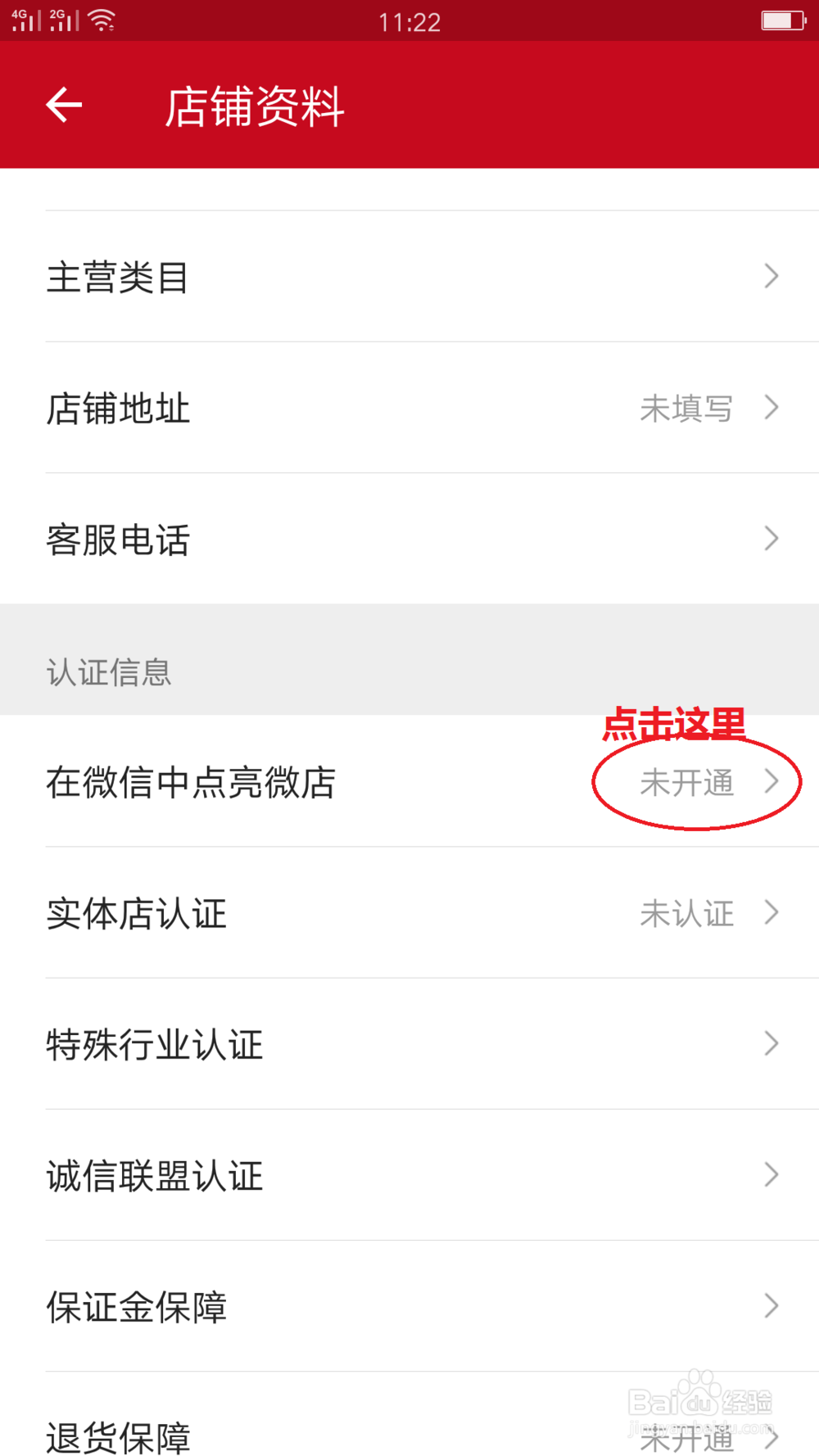Expand the 店铺地址 row chevron
The width and height of the screenshot is (819, 1456).
[x=771, y=407]
